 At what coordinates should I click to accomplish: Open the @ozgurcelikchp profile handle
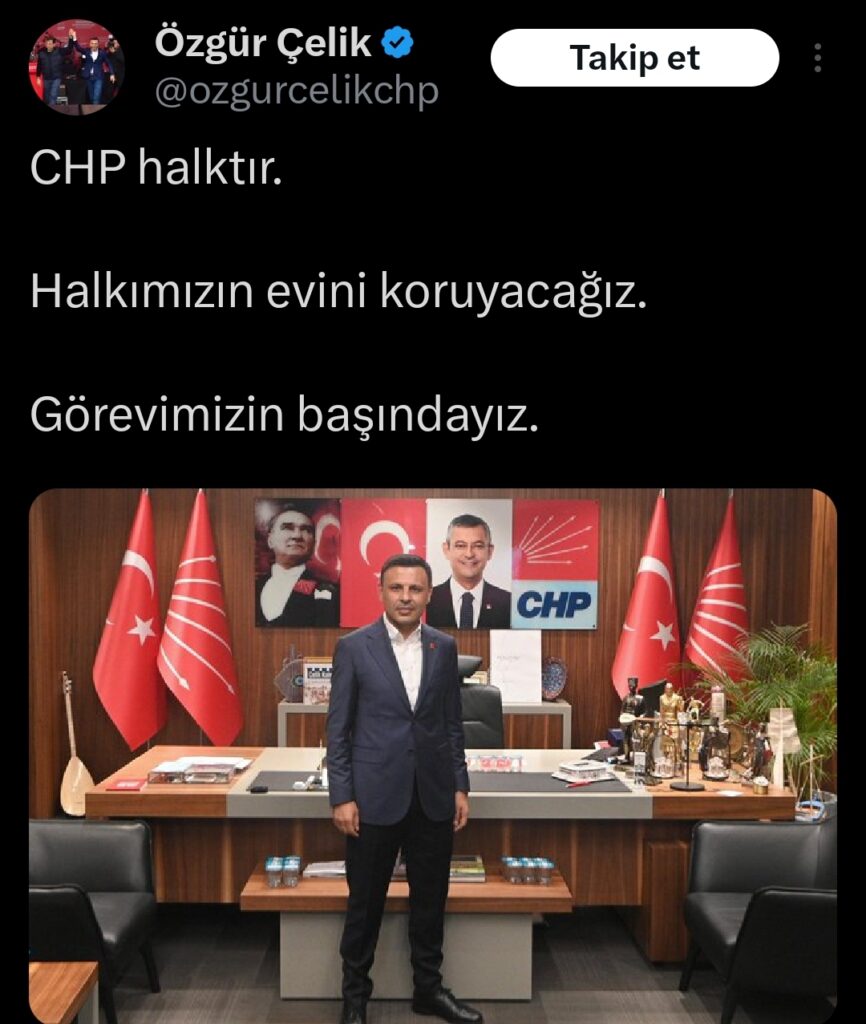click(x=296, y=92)
